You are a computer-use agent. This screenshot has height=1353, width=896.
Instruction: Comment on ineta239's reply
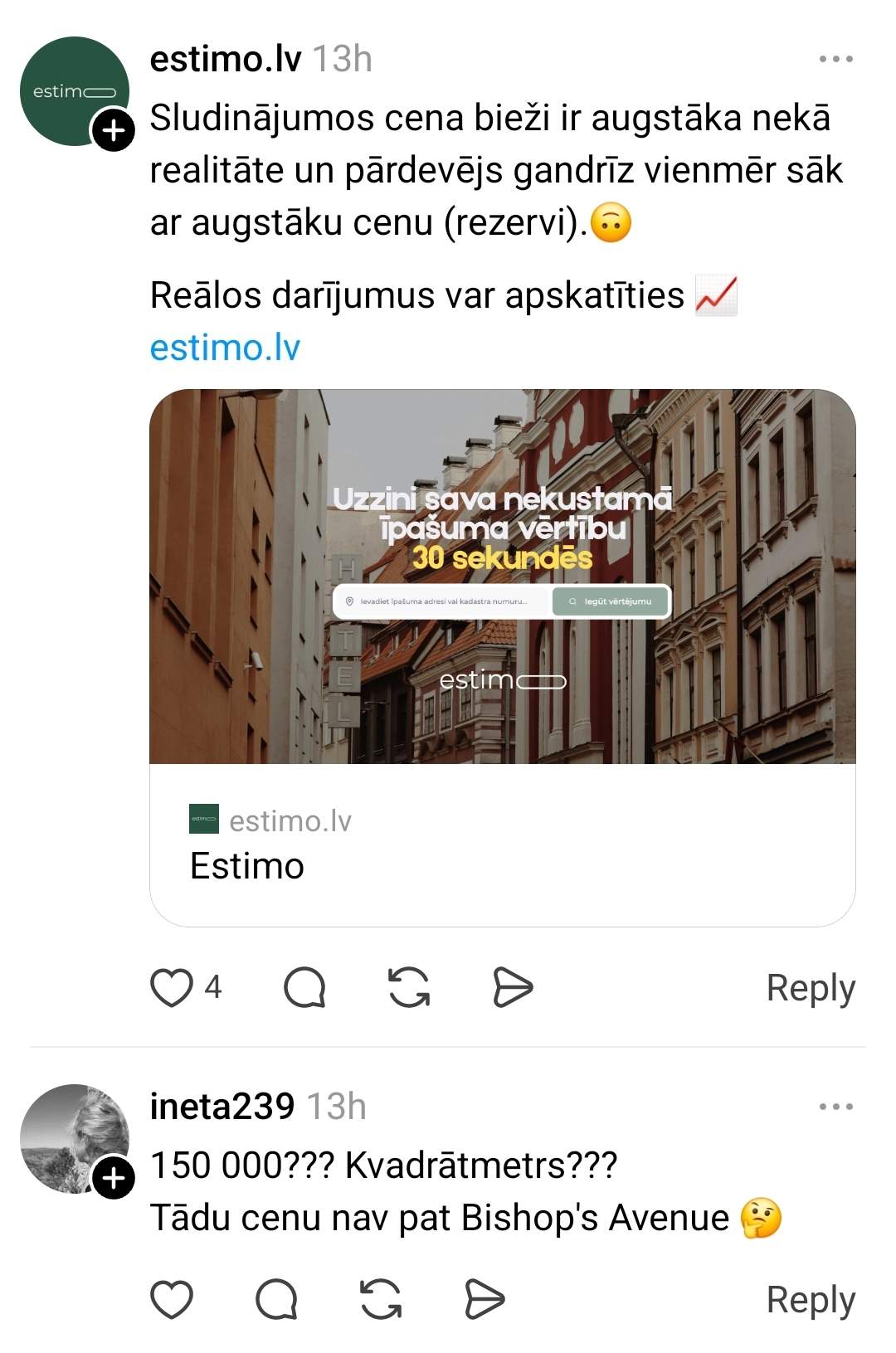pos(276,1299)
